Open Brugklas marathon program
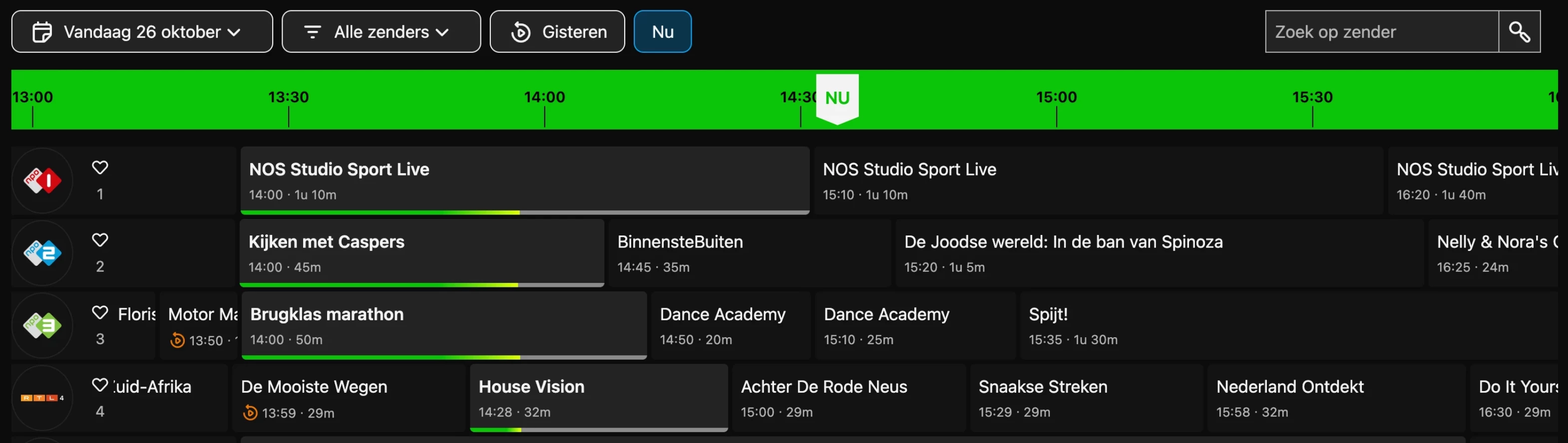The image size is (1568, 443). pos(443,325)
